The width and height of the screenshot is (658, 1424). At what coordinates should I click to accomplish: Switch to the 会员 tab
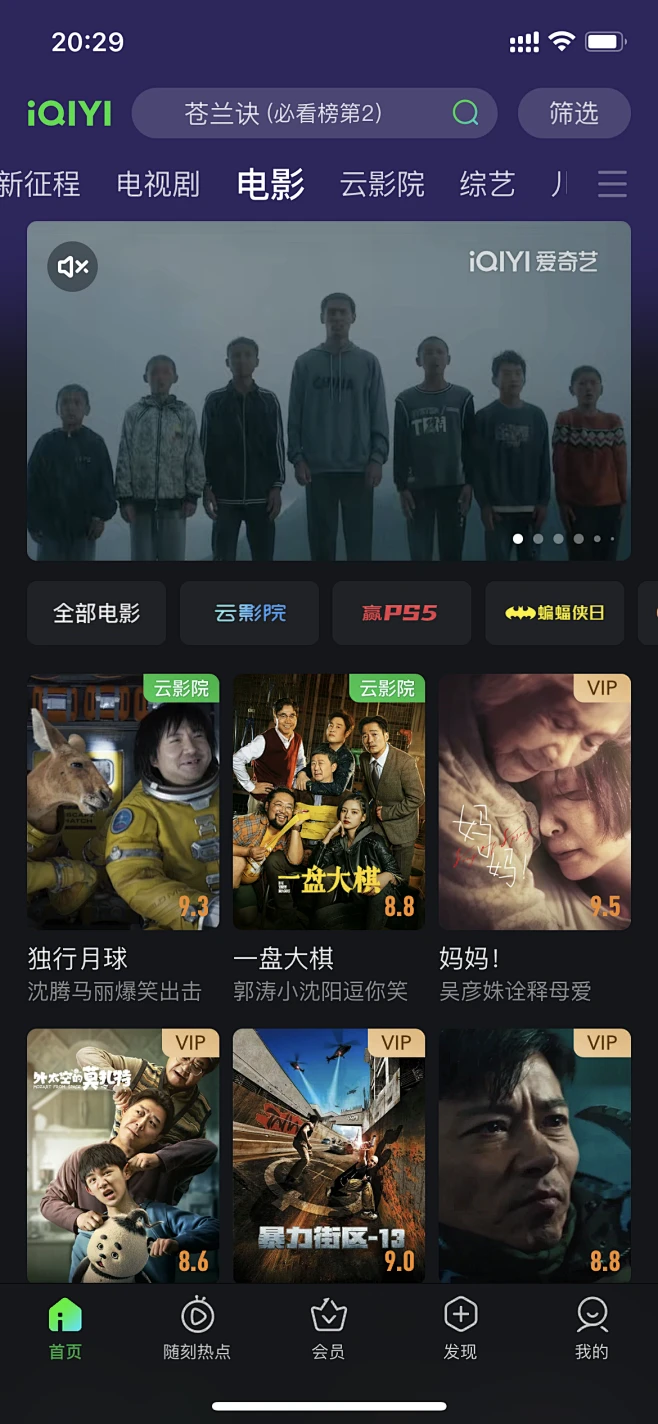[328, 1329]
